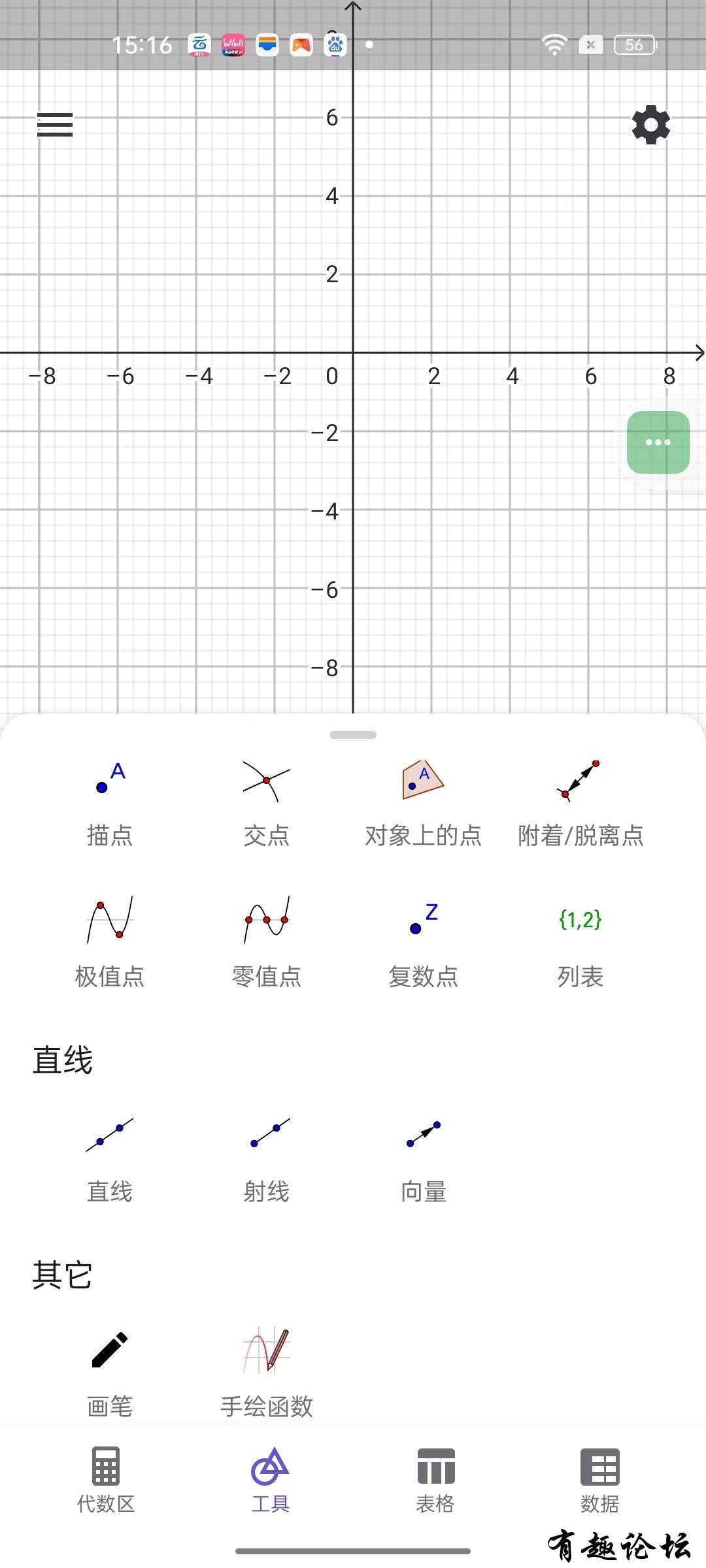This screenshot has width=706, height=1568.
Task: Select the 画笔 pen tool
Action: (110, 1373)
